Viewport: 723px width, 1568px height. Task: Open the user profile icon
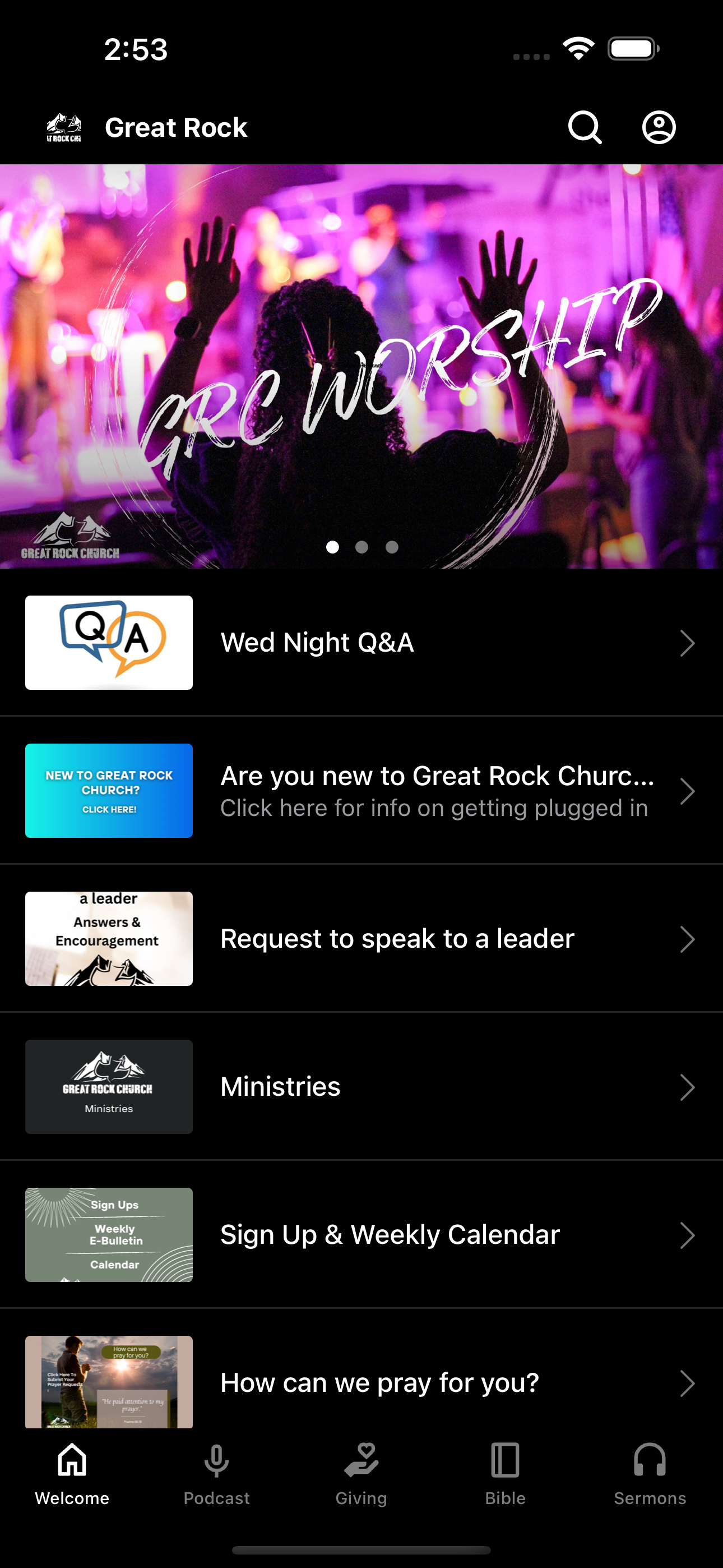660,127
